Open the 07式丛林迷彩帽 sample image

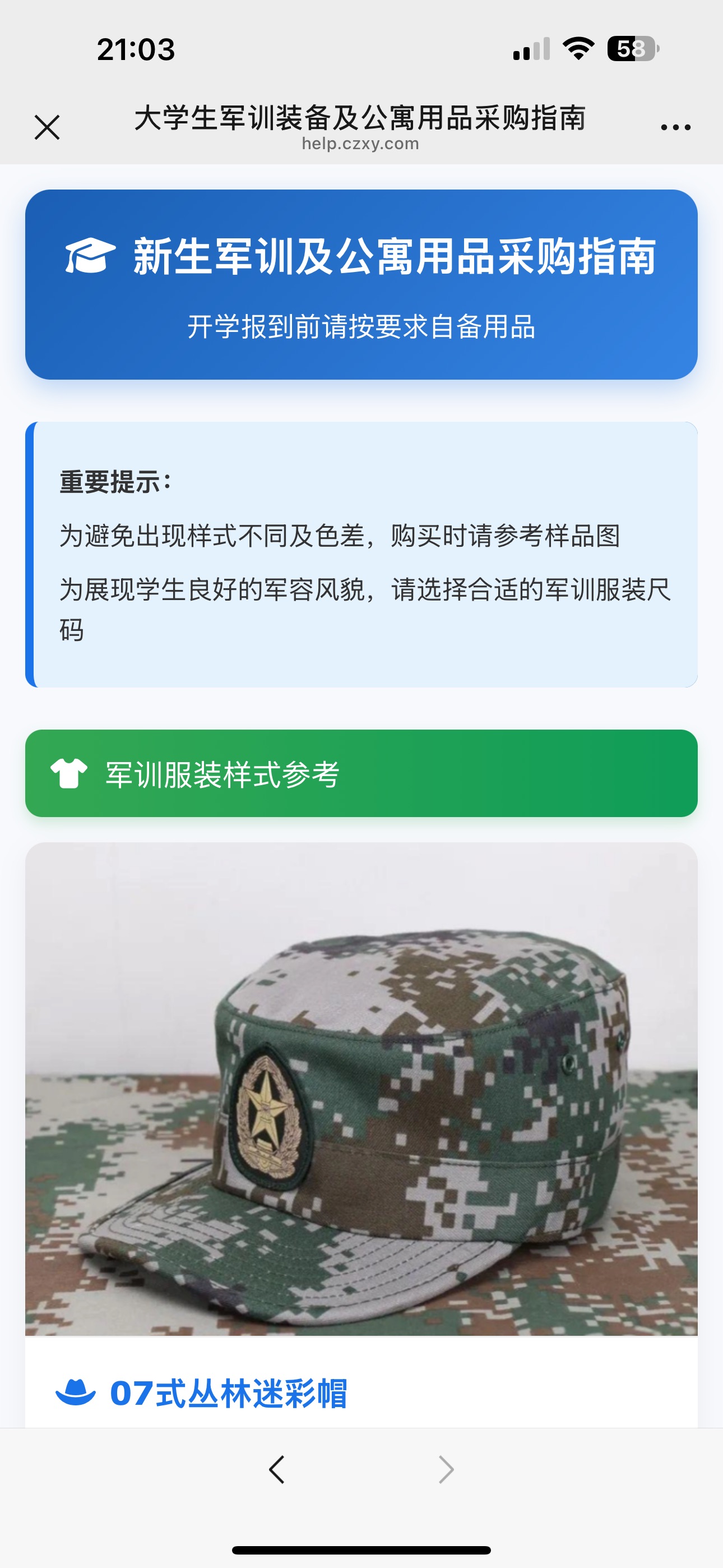click(x=361, y=1089)
